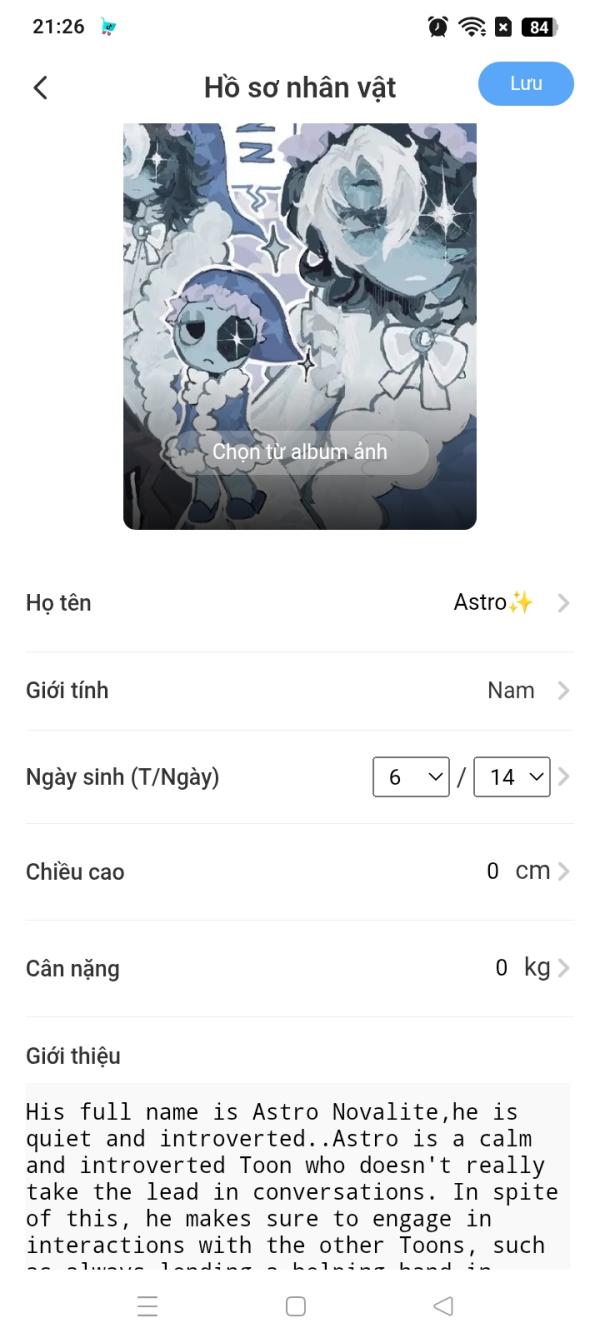This screenshot has height=1343, width=600.
Task: Edit the Chiều cao height row
Action: coord(300,871)
